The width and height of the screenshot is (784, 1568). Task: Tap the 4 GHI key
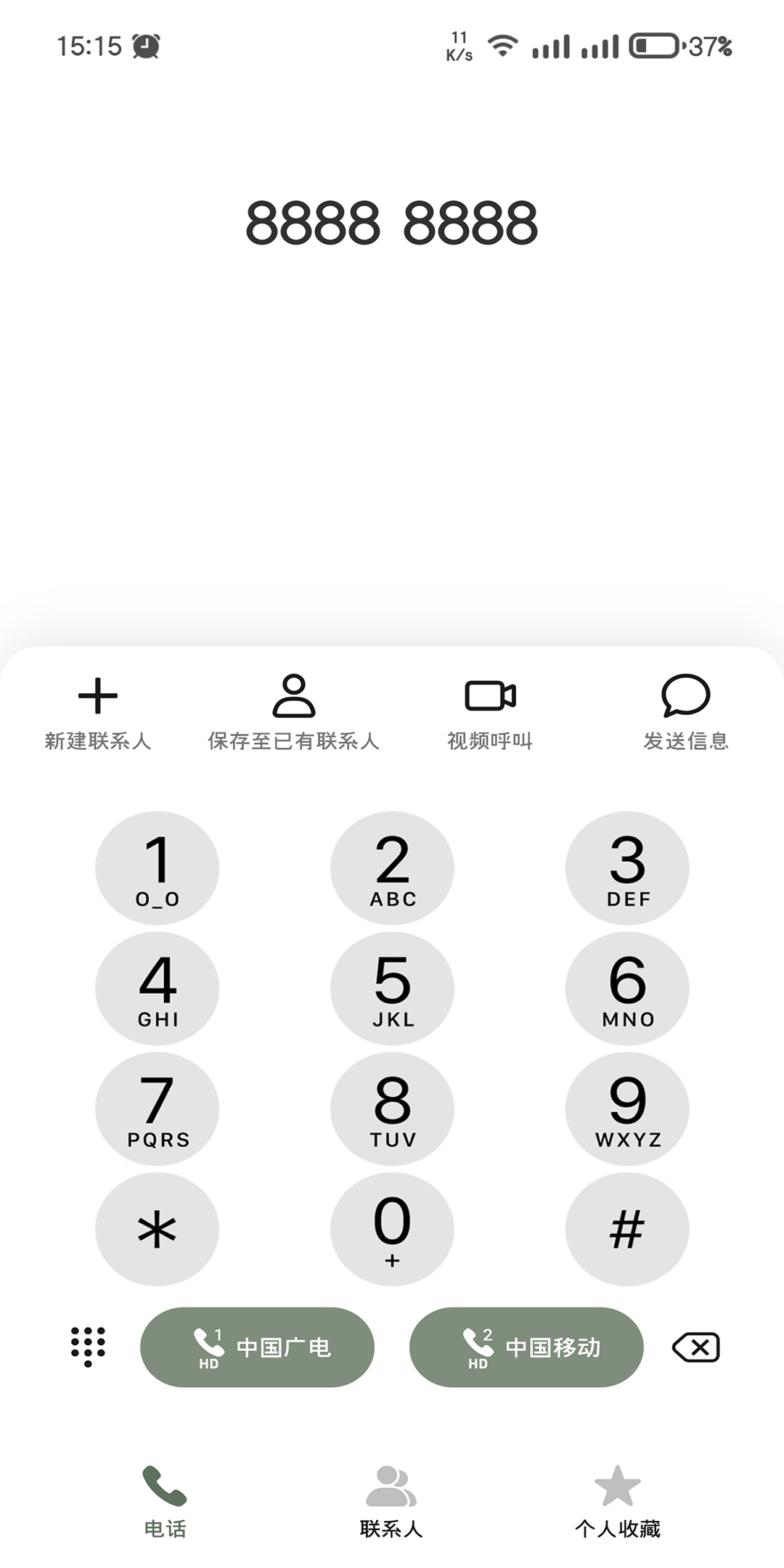[157, 988]
